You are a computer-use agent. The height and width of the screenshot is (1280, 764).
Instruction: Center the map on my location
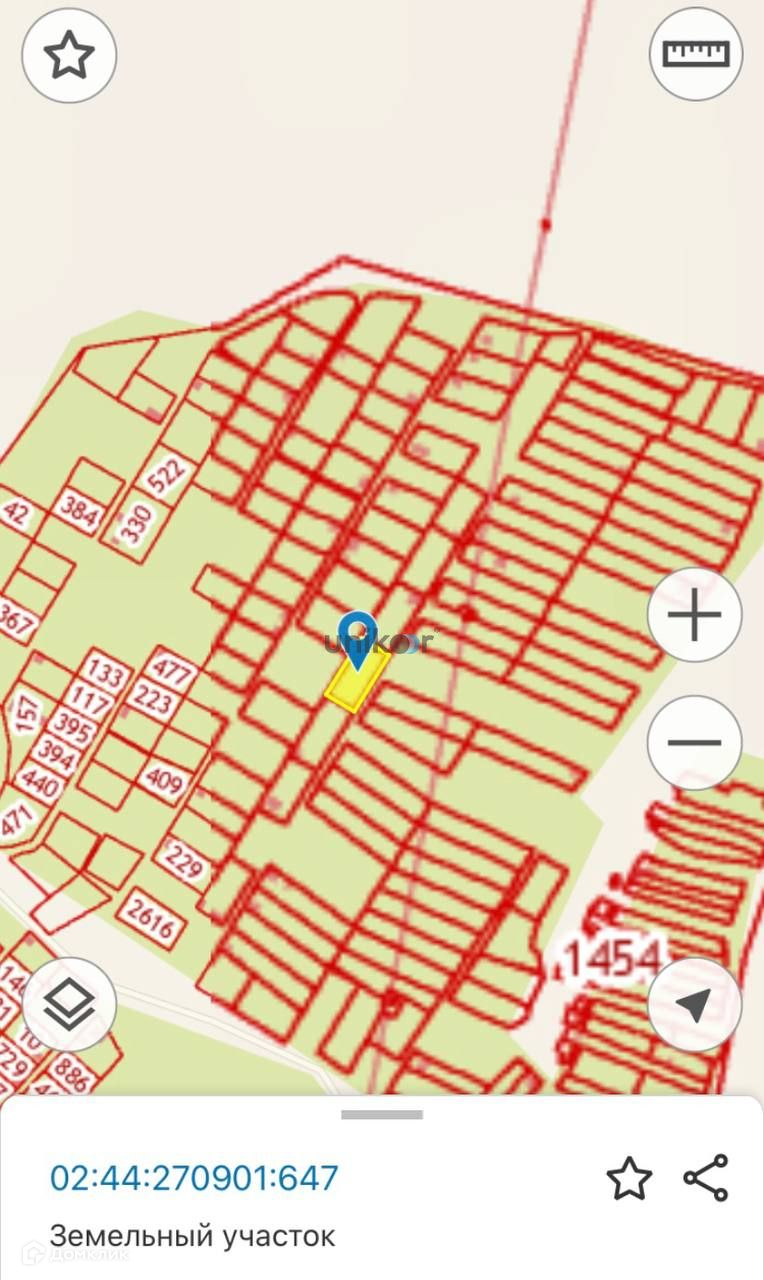click(x=694, y=1004)
